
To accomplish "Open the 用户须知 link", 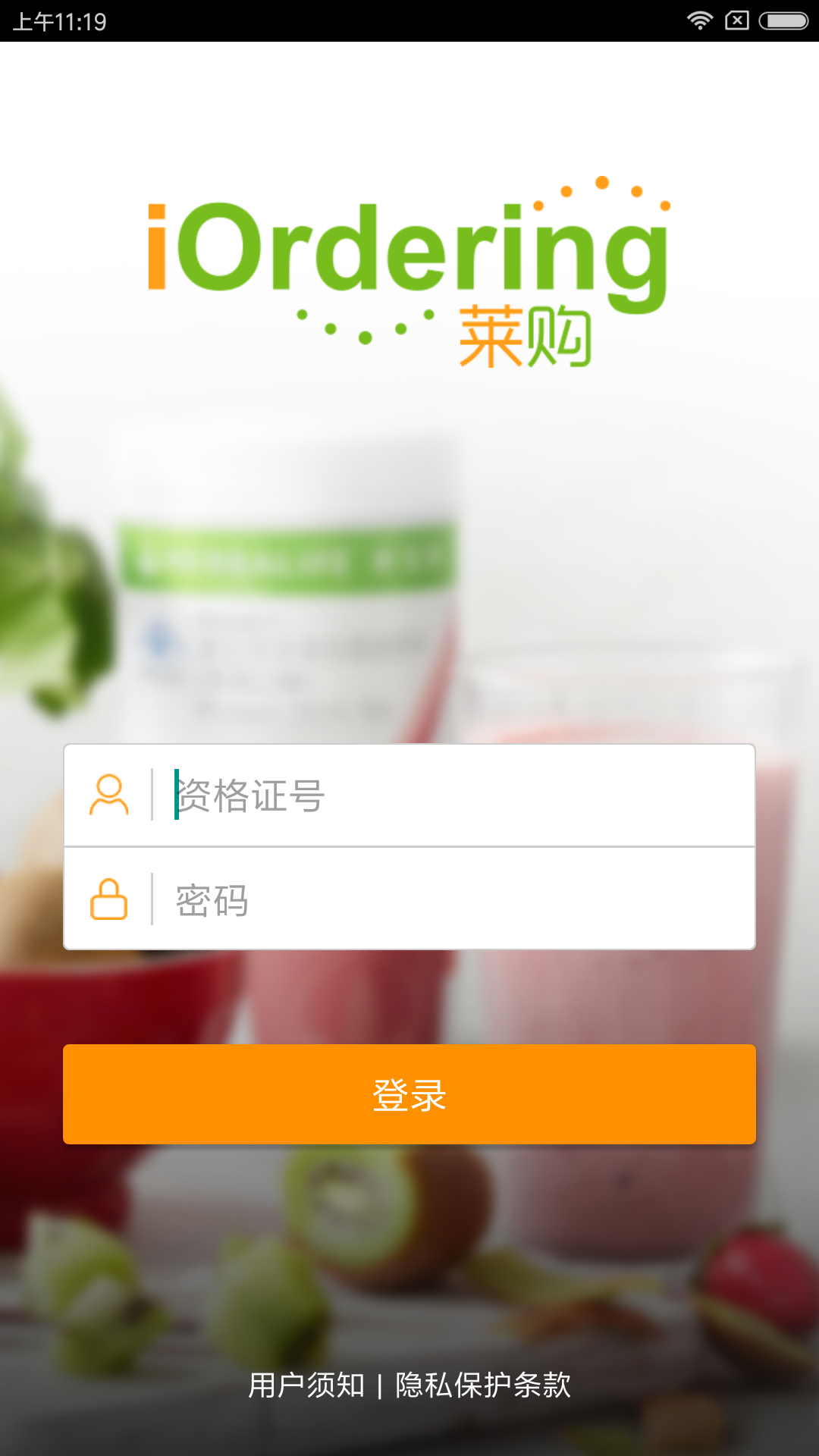I will pos(306,1385).
